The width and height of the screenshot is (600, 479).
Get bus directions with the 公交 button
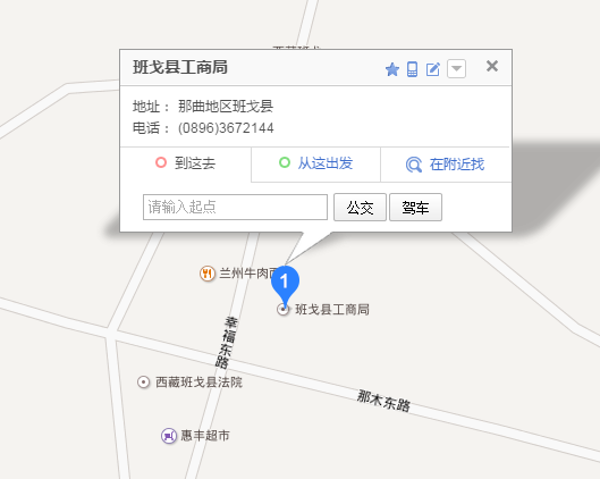pos(359,207)
